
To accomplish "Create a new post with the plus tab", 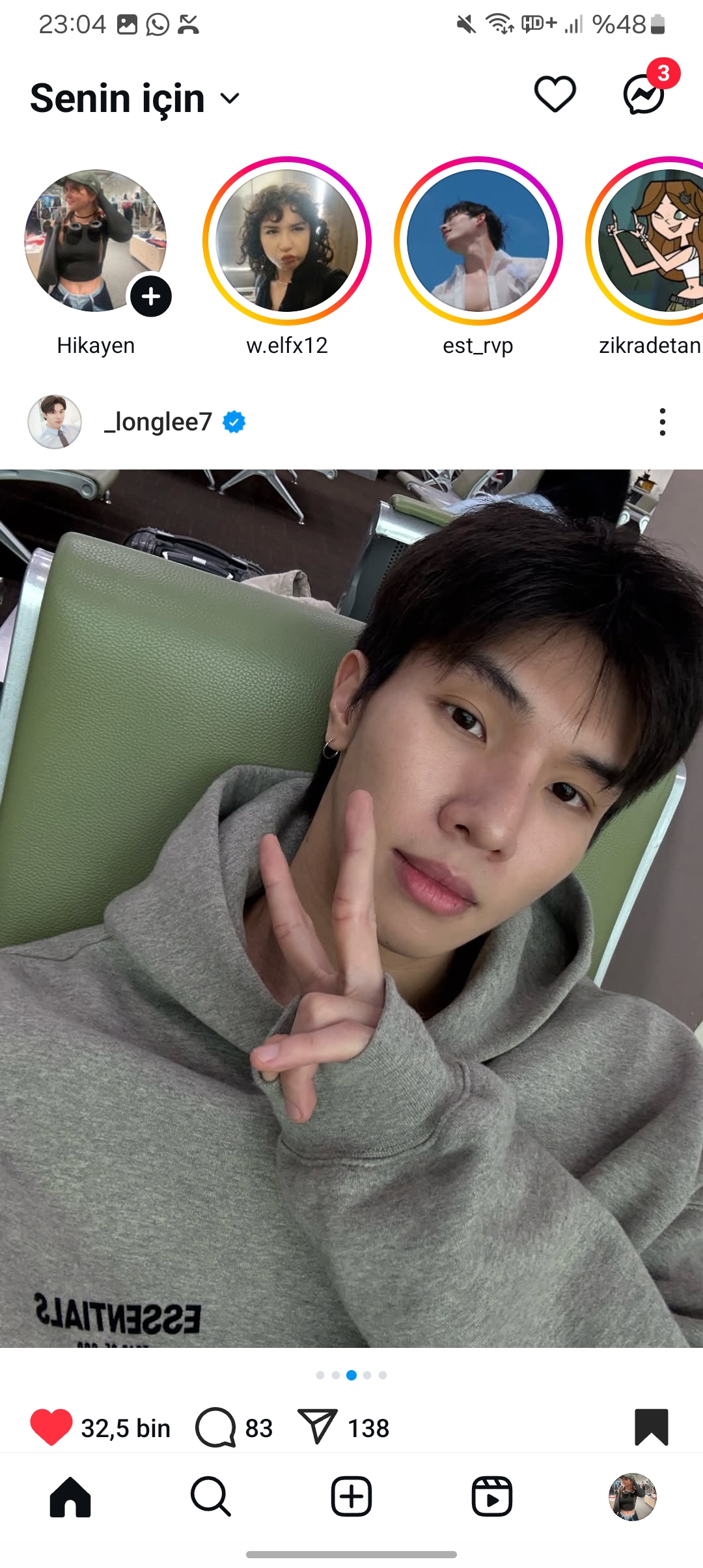I will [351, 1497].
